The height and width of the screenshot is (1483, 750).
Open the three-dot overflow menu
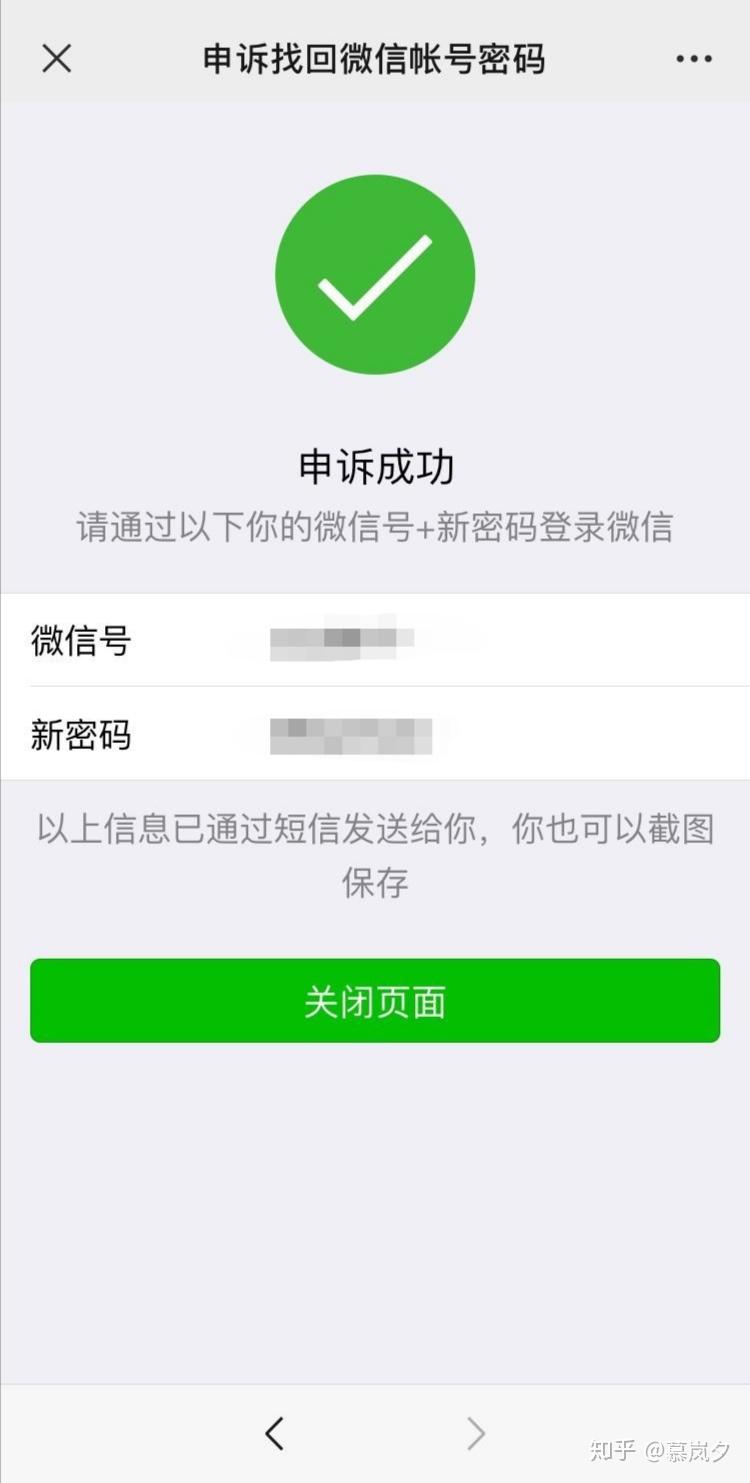[x=693, y=59]
